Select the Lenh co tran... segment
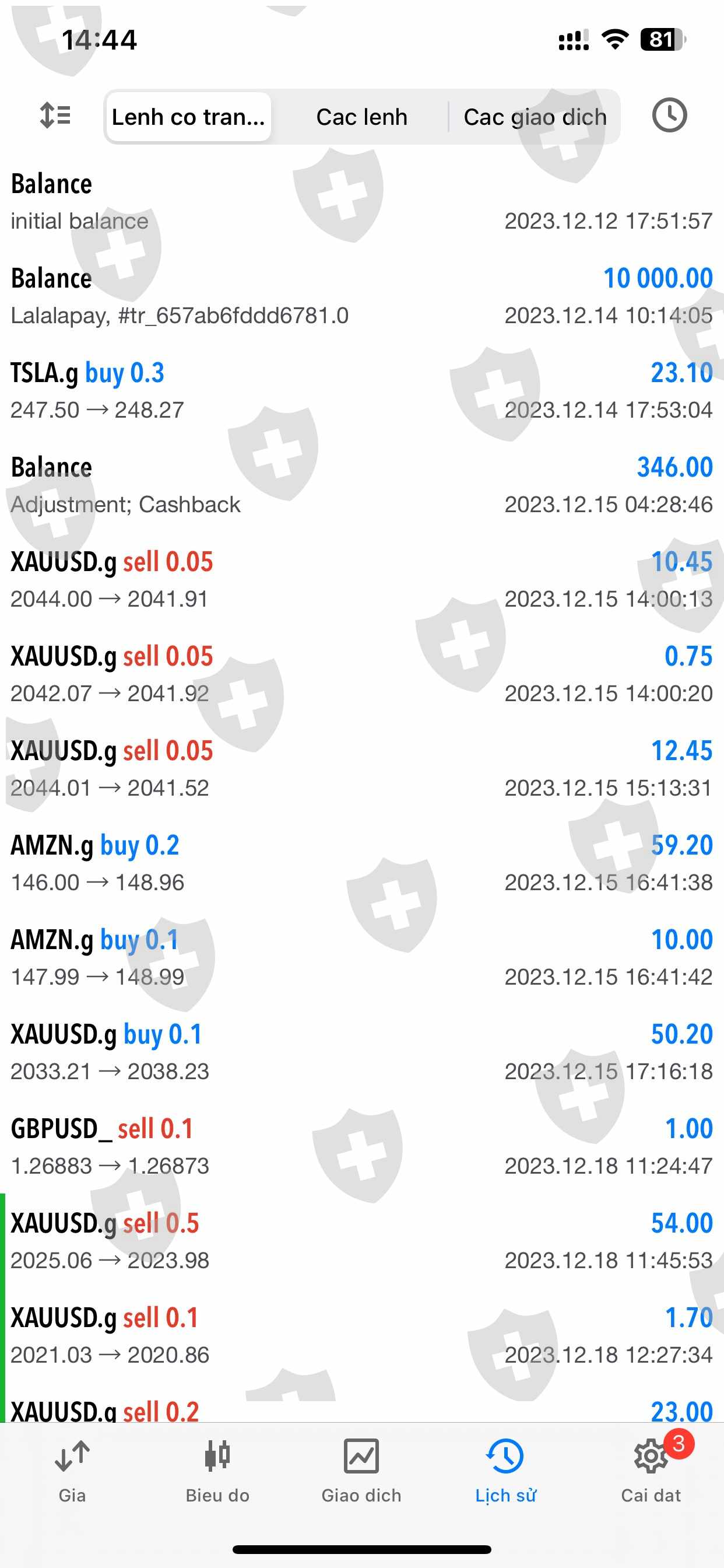The image size is (724, 1568). pyautogui.click(x=189, y=116)
